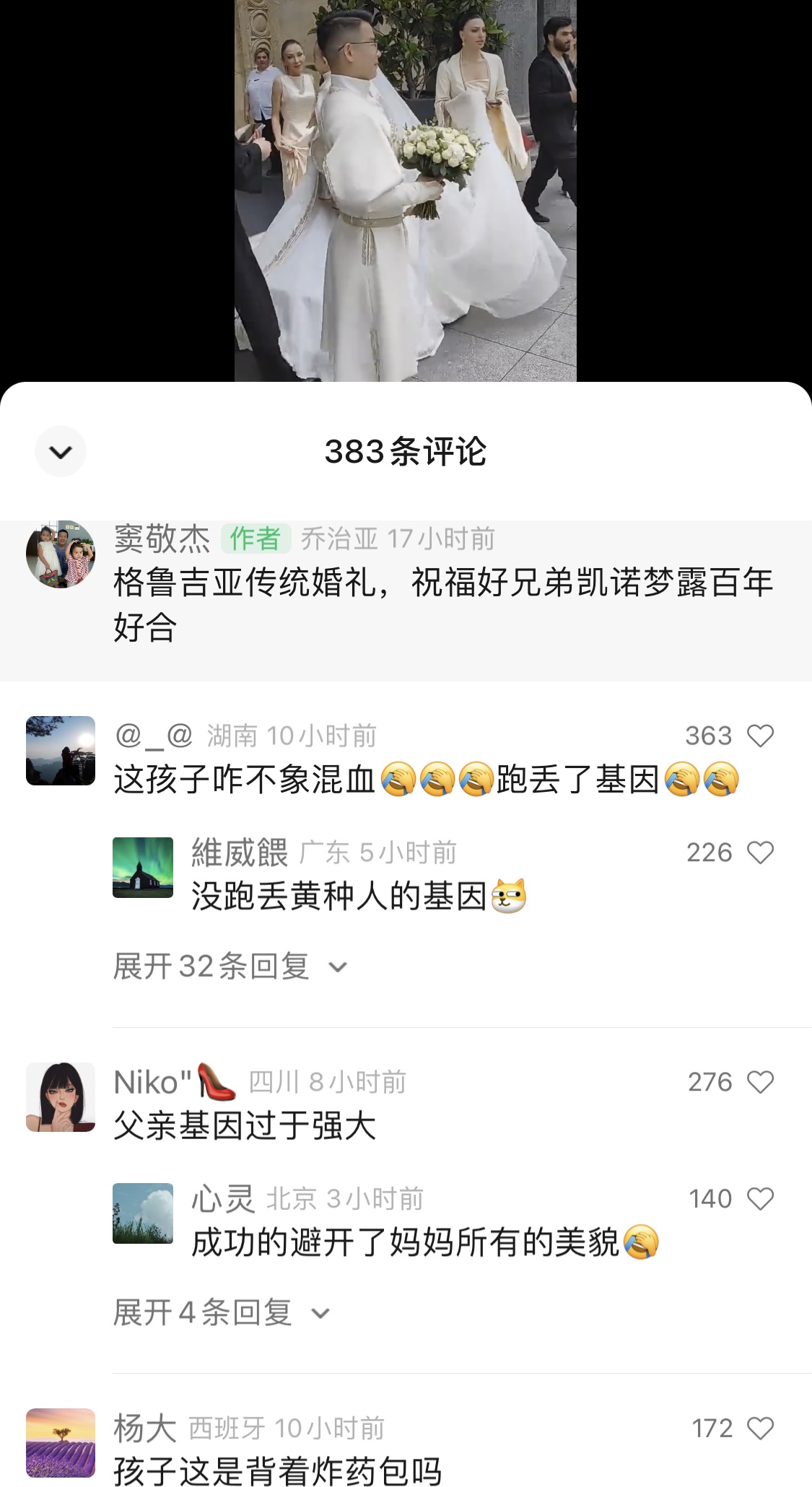Open Niko's profile avatar
This screenshot has height=1487, width=812.
tap(61, 1097)
